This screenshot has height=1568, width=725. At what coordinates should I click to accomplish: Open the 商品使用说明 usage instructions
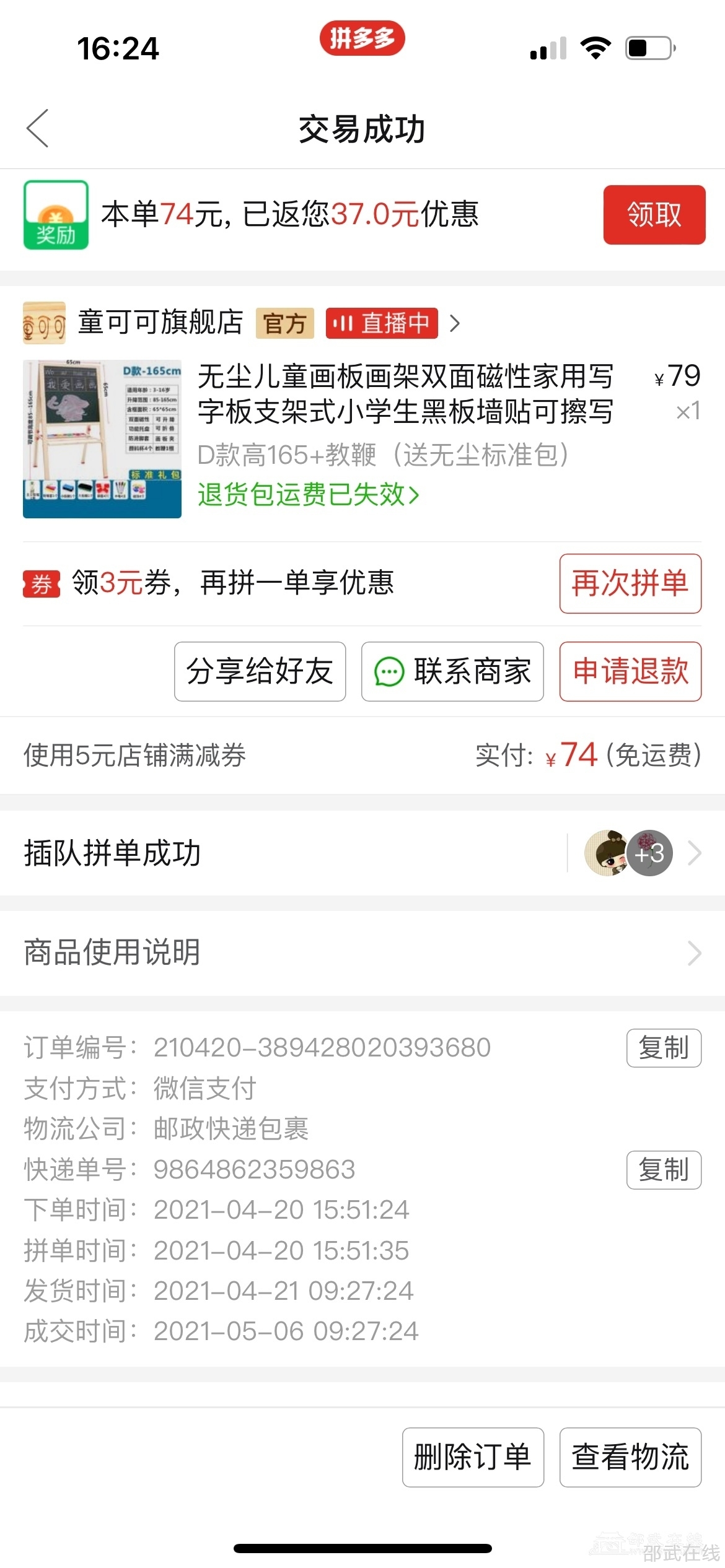pyautogui.click(x=362, y=952)
